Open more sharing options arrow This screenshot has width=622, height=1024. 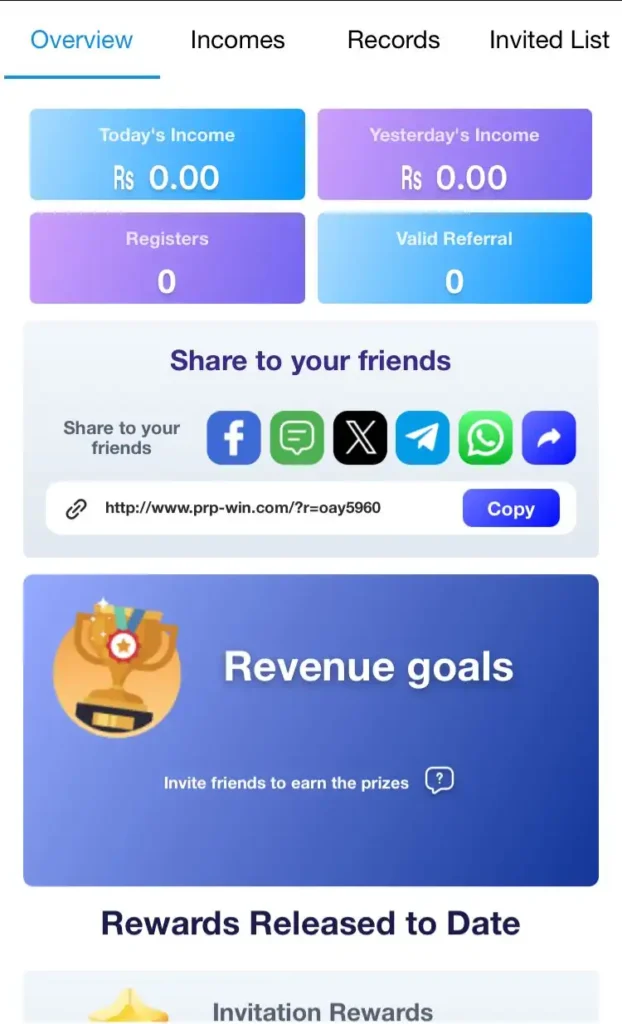click(x=548, y=438)
